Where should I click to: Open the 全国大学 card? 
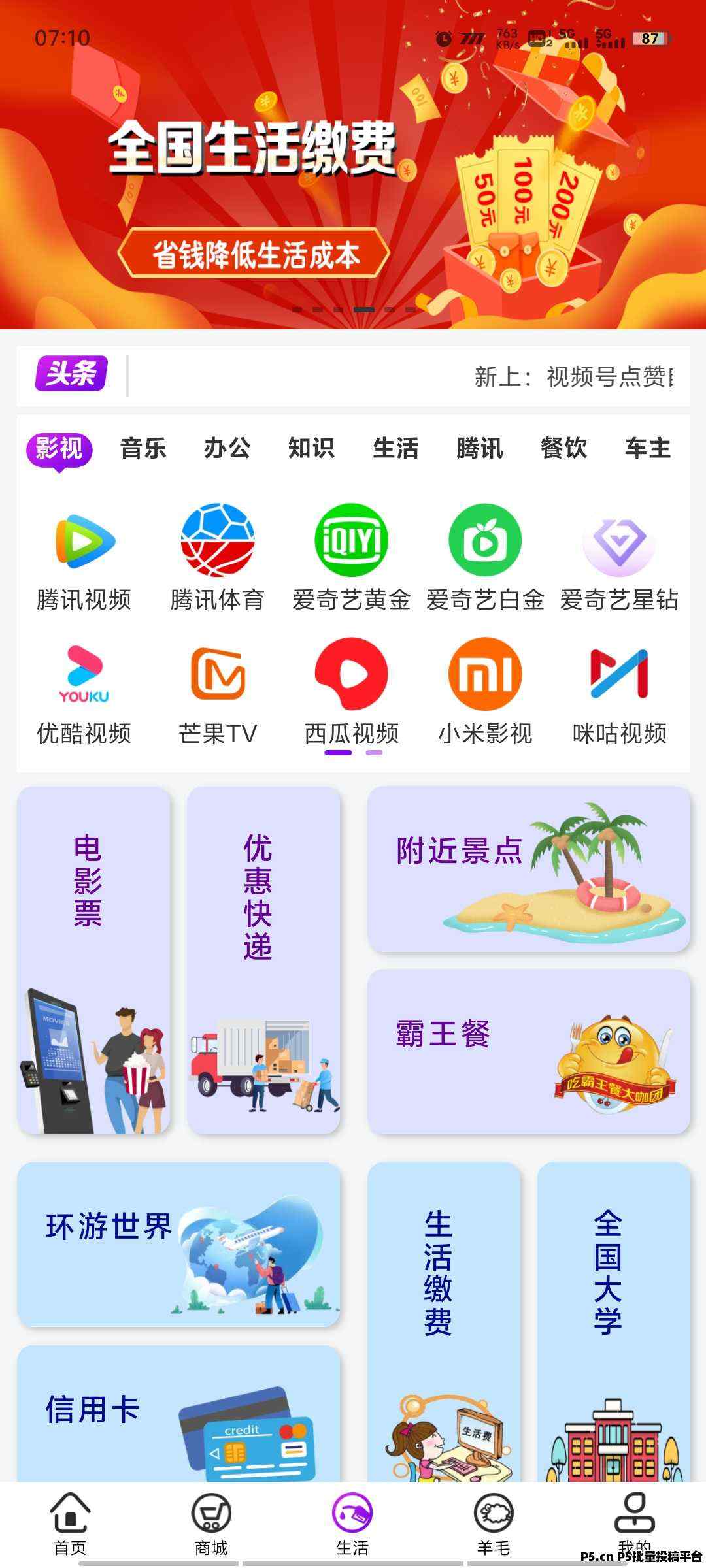(614, 1322)
